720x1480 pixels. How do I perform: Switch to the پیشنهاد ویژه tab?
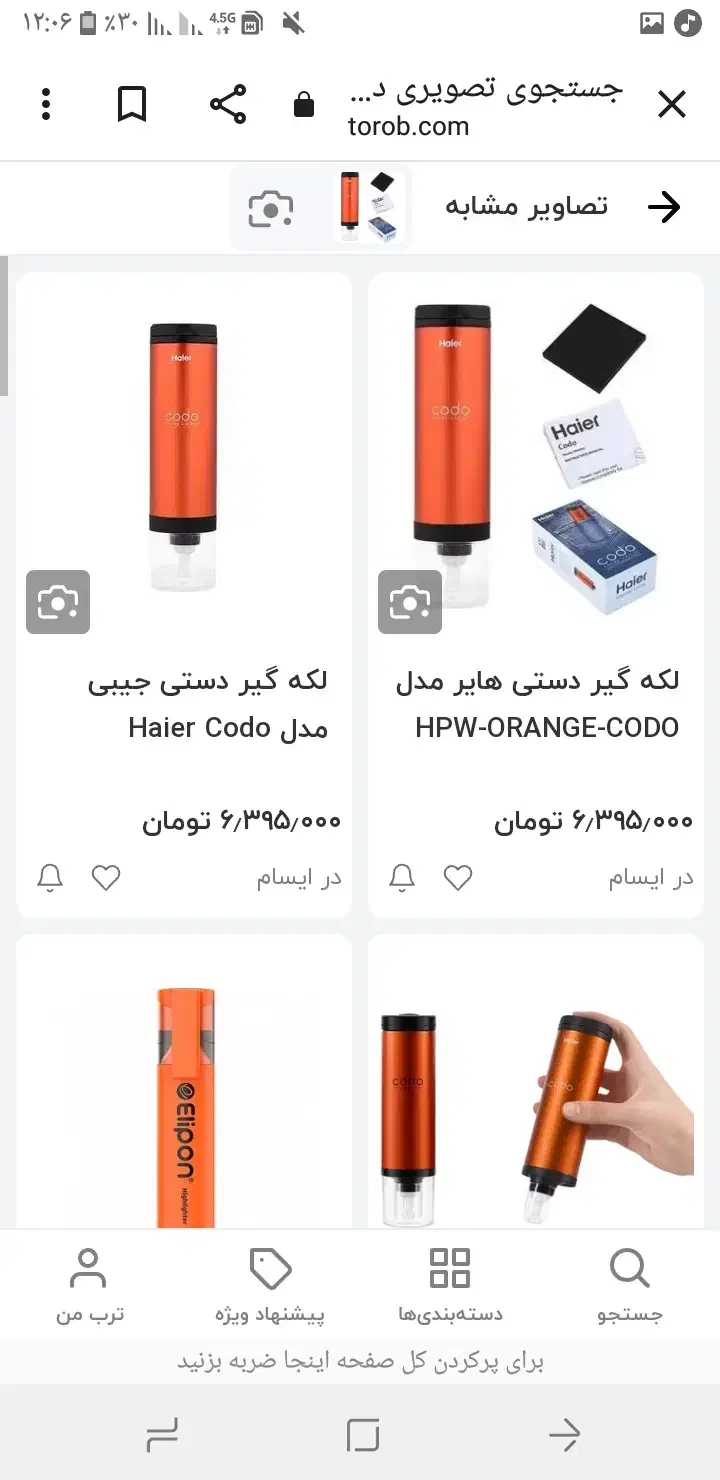(x=270, y=1285)
